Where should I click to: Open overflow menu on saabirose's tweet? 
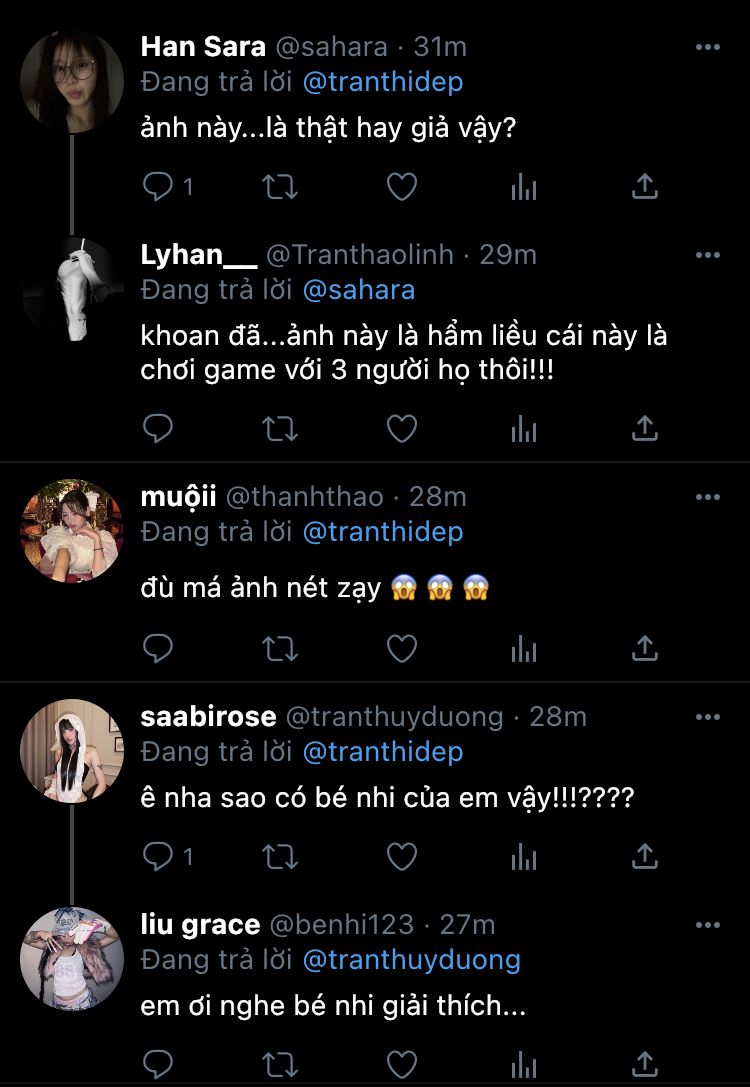pos(708,717)
